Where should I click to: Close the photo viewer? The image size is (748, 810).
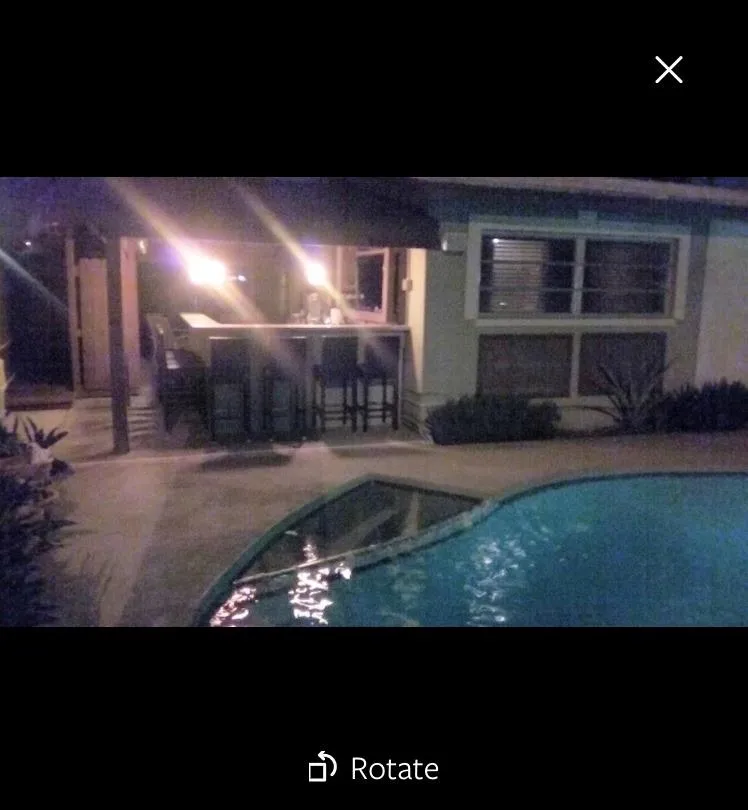(x=668, y=69)
